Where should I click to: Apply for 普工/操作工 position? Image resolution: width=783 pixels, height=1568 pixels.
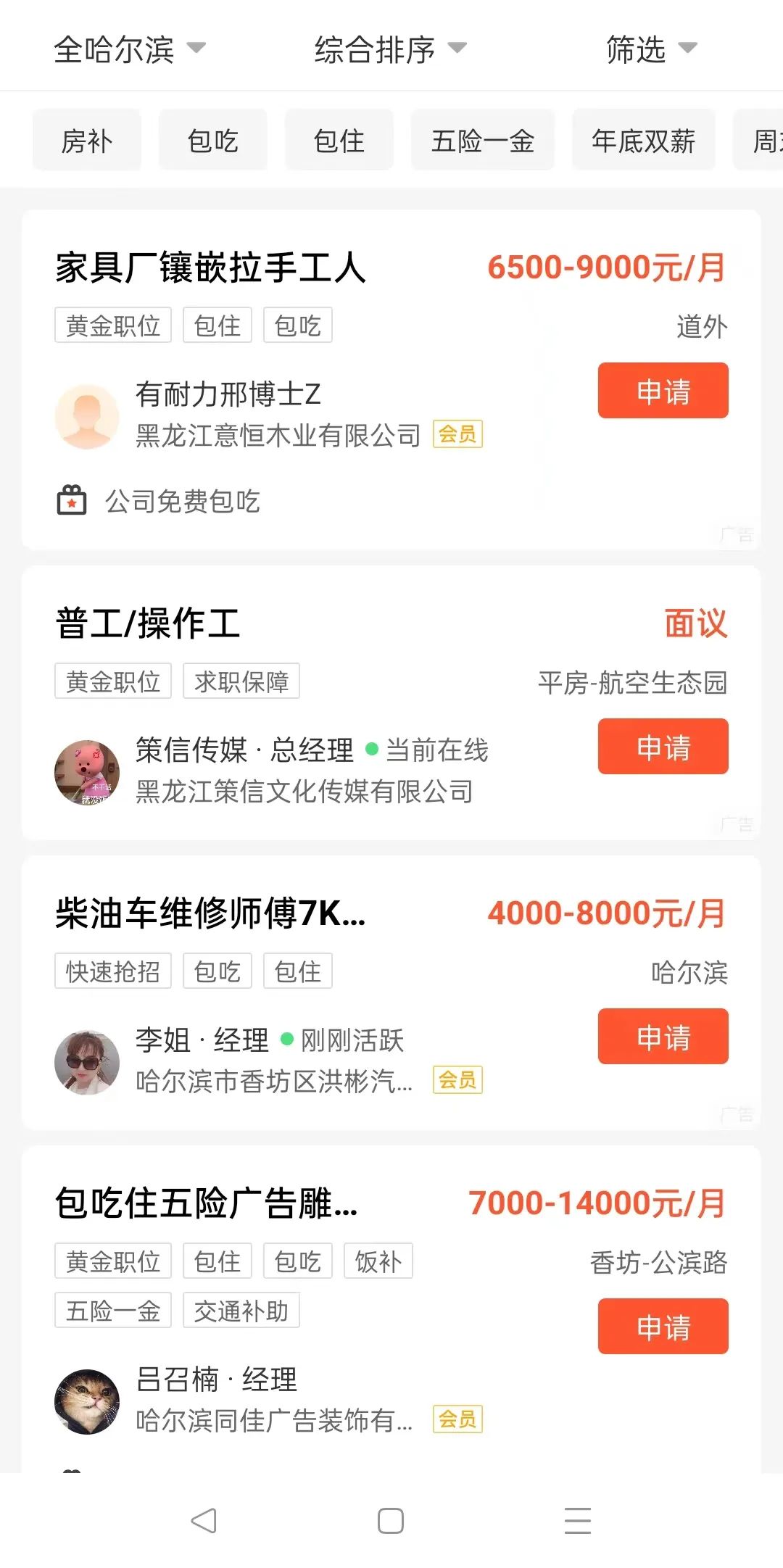[x=663, y=747]
